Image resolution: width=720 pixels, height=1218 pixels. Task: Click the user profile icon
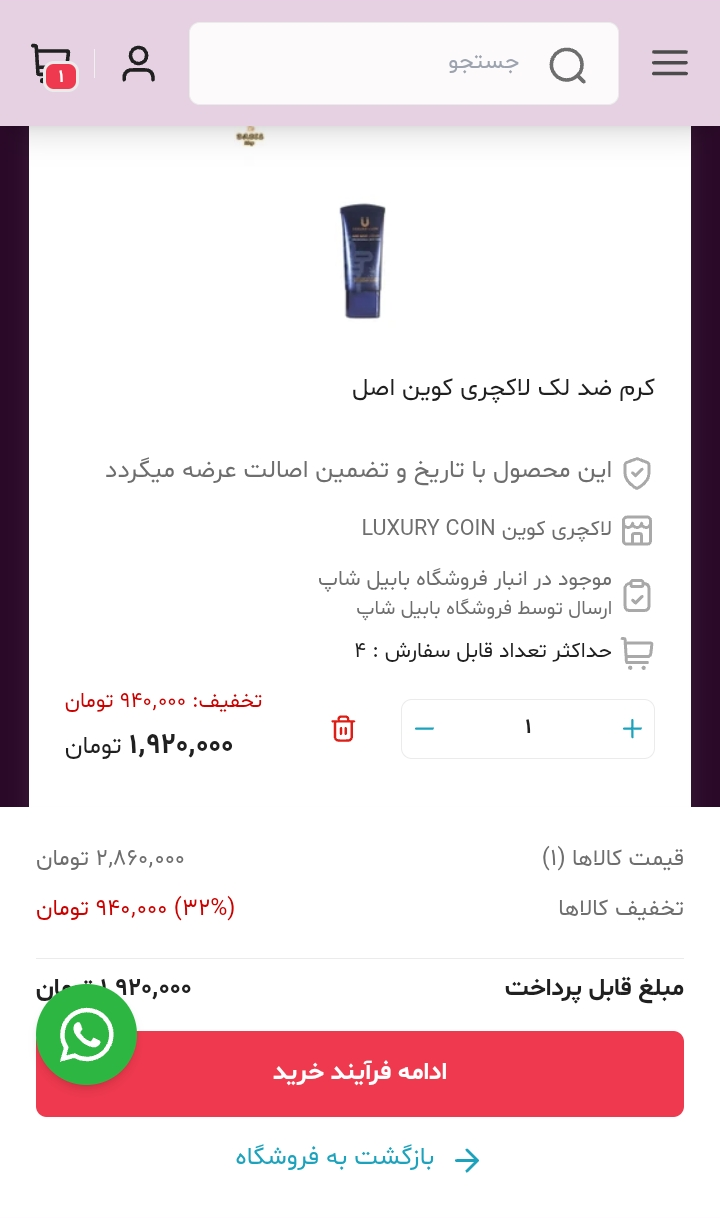point(138,62)
